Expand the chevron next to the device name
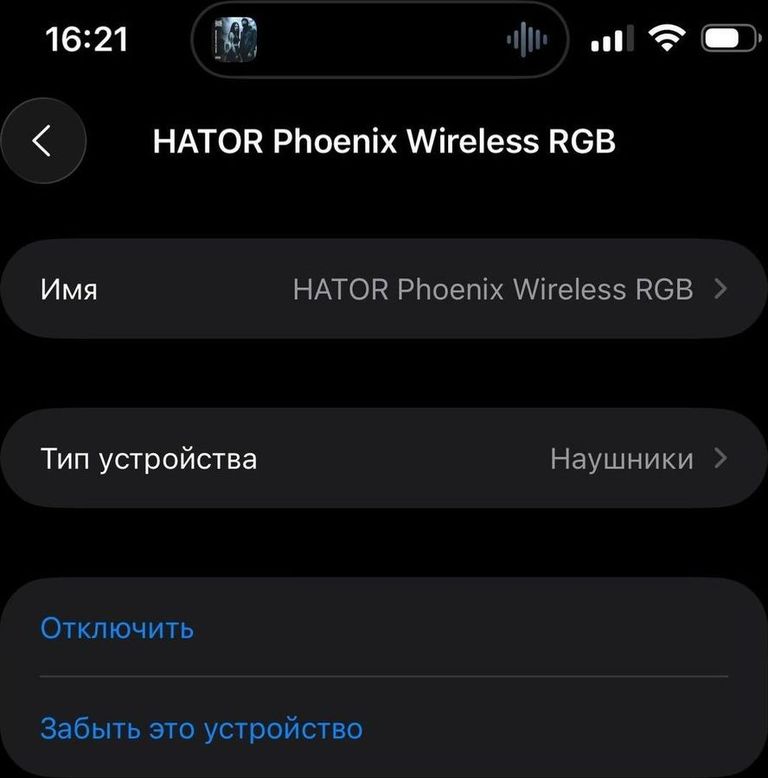This screenshot has height=778, width=768. tap(722, 289)
